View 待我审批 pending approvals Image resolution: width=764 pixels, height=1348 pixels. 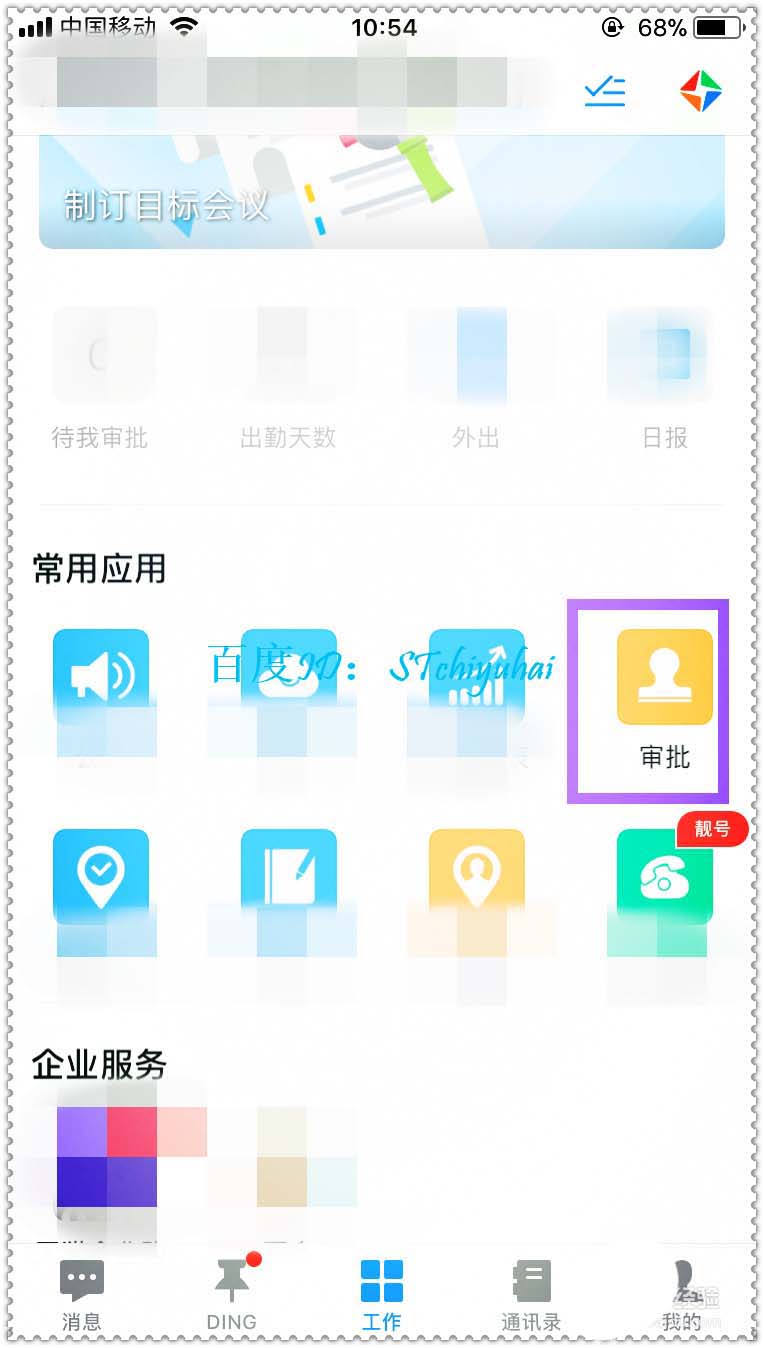[100, 381]
